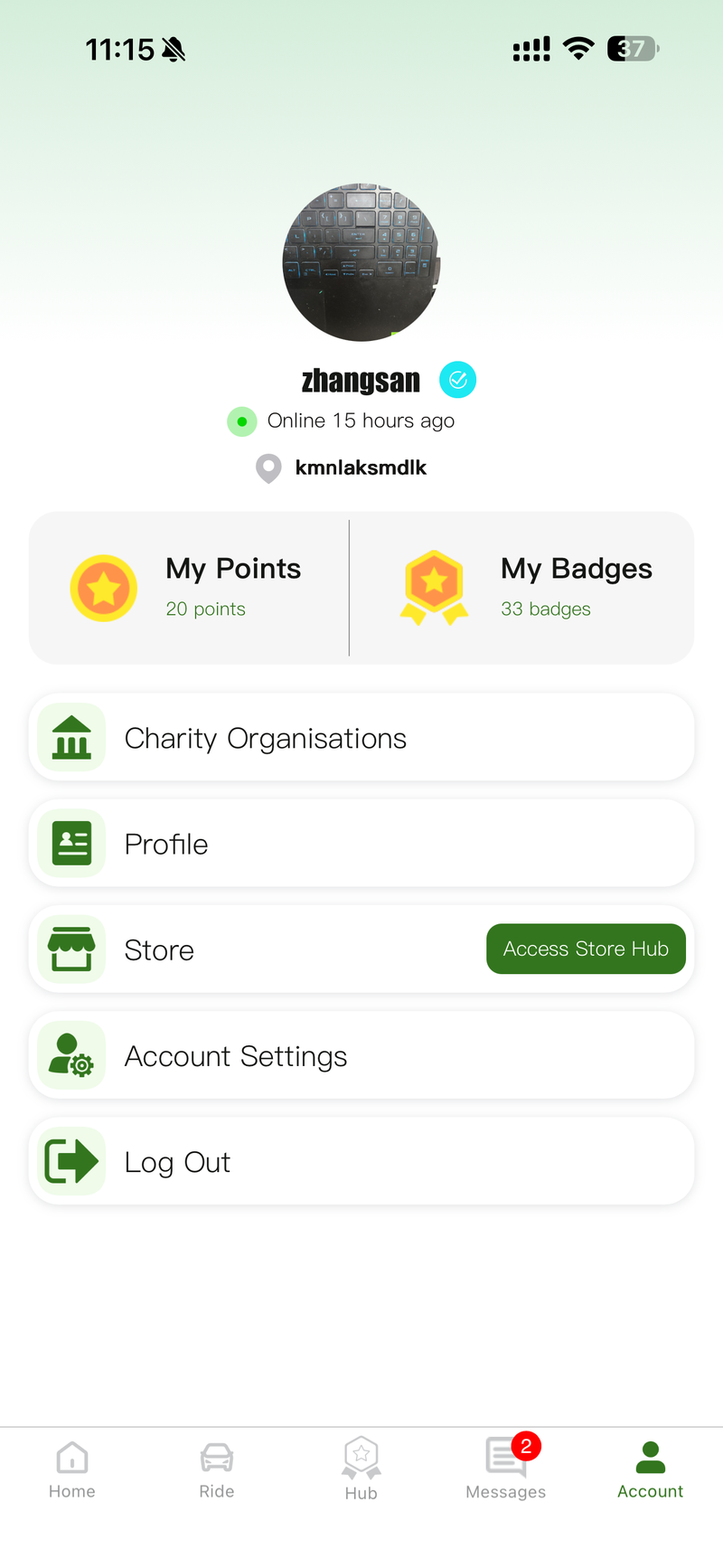Switch to the Hub tab
This screenshot has width=723, height=1568.
[x=361, y=1470]
